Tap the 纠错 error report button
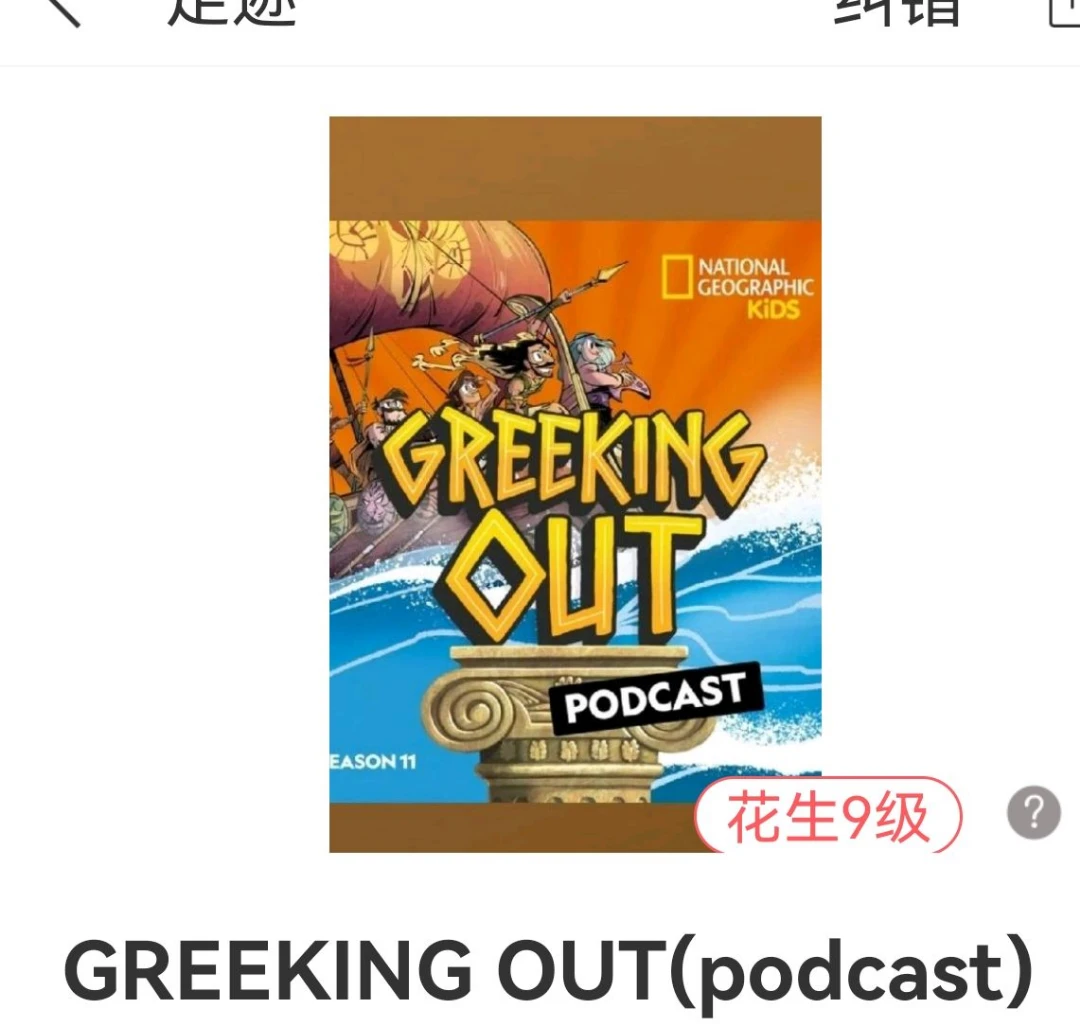 pyautogui.click(x=897, y=11)
